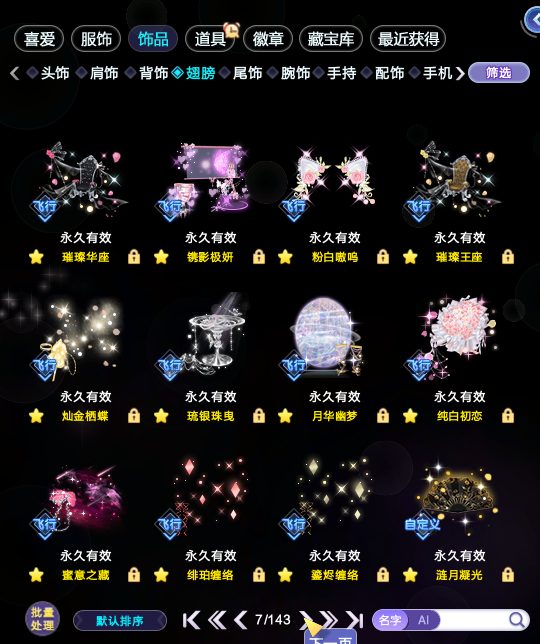
Task: Change the 默认排序 sort order
Action: 120,620
